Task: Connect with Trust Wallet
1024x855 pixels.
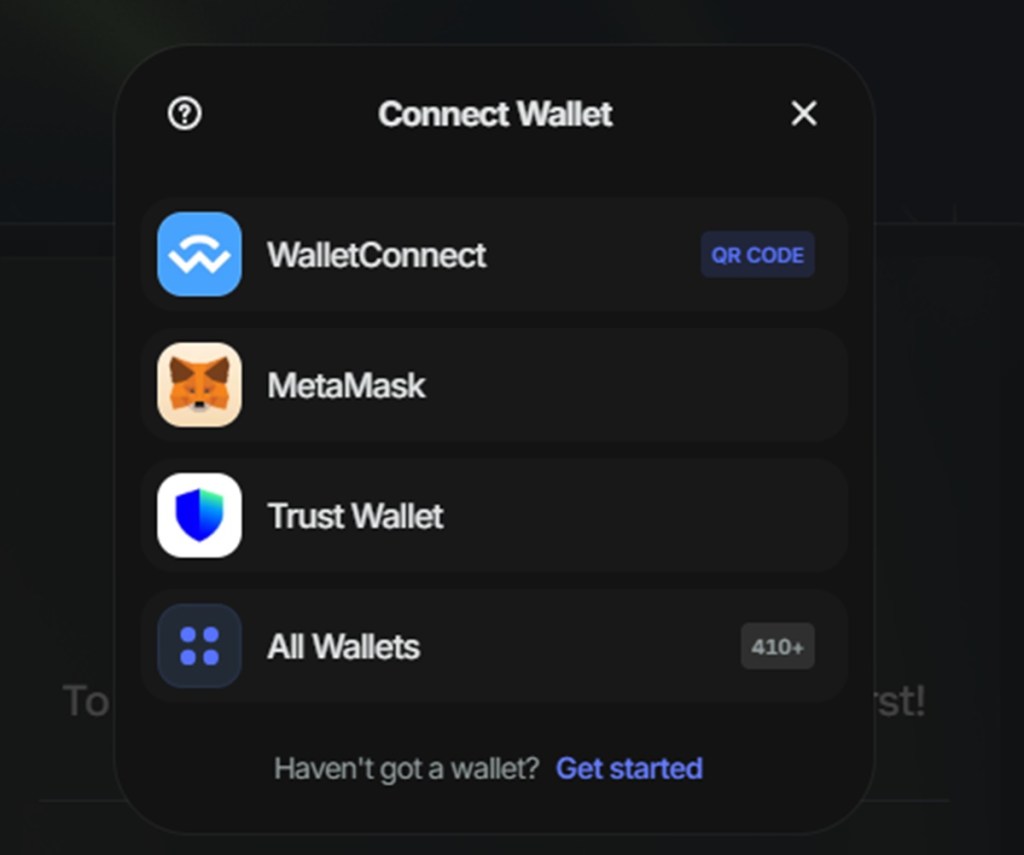Action: click(494, 516)
